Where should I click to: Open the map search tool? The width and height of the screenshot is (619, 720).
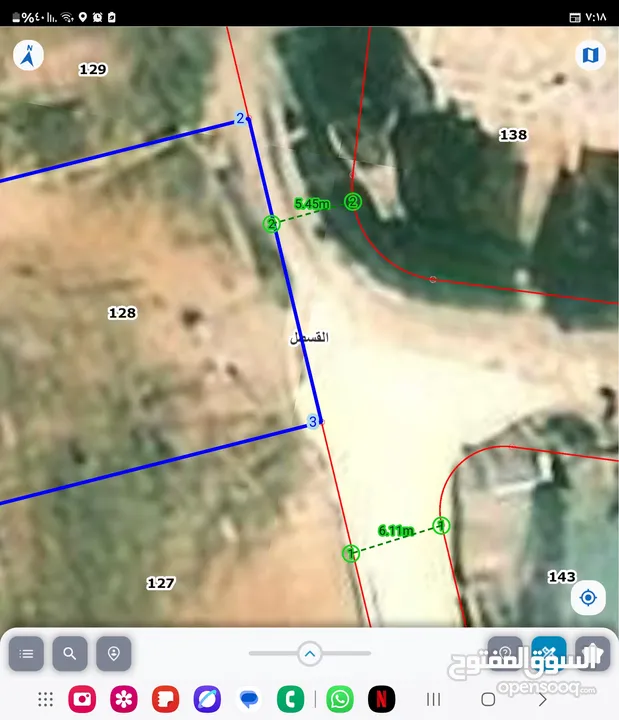pyautogui.click(x=70, y=654)
